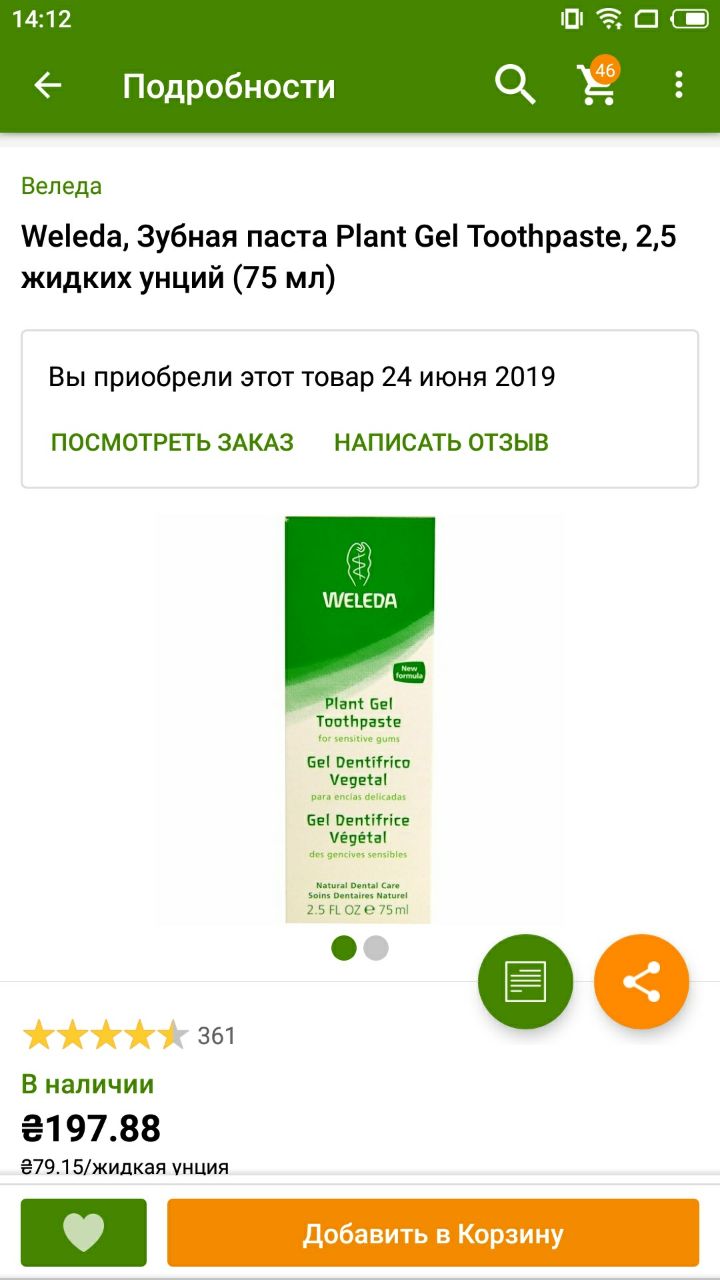Share this product via orange button
The width and height of the screenshot is (720, 1280).
642,982
